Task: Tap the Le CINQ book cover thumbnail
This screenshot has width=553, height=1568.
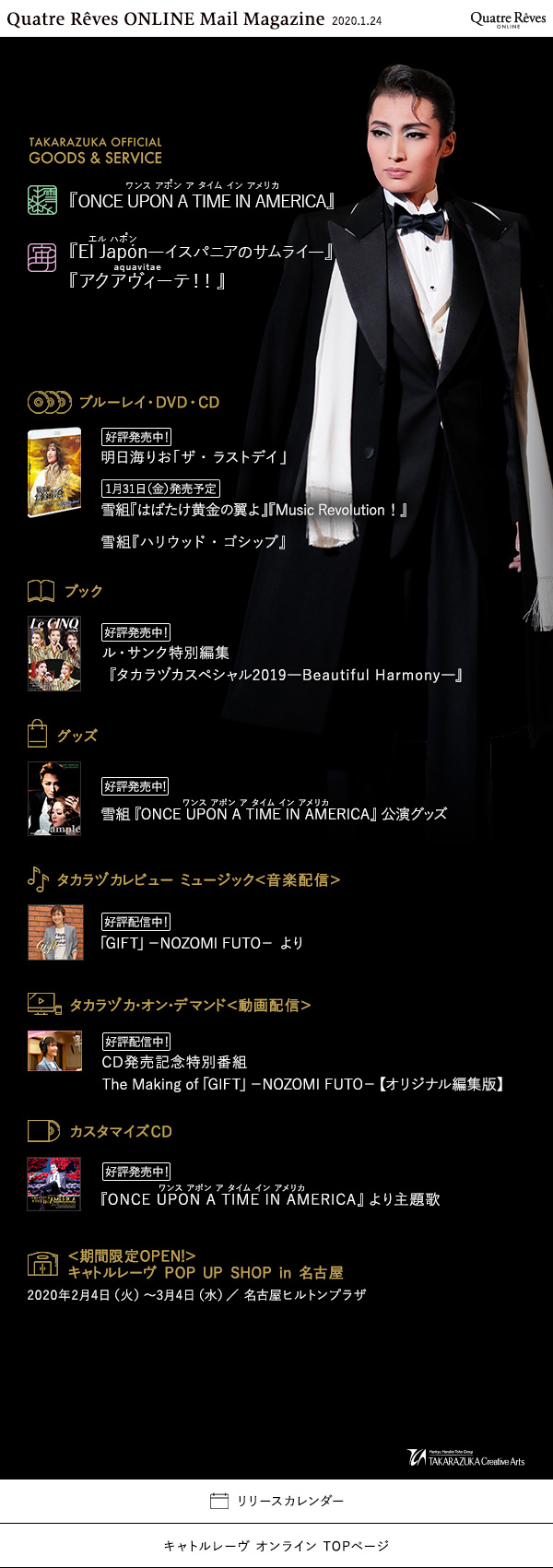Action: pos(54,654)
